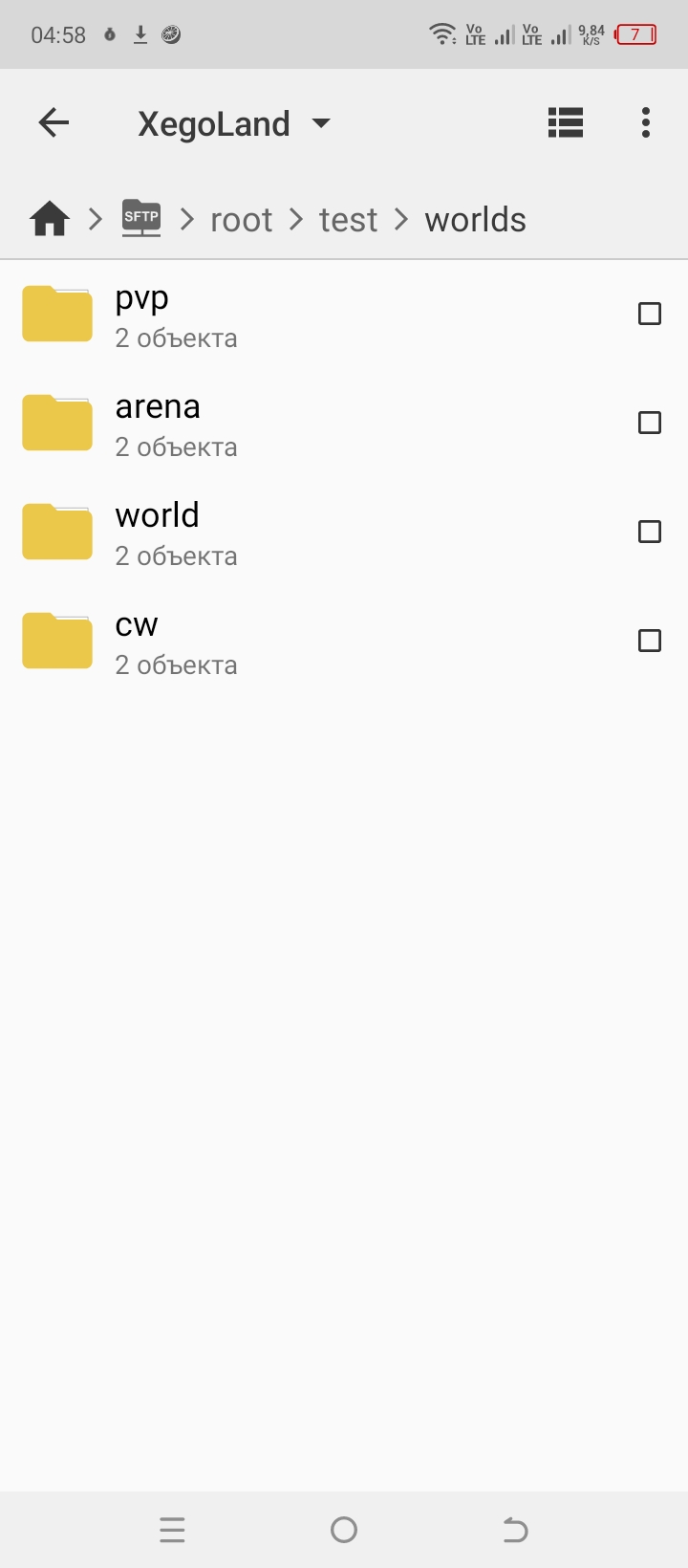688x1568 pixels.
Task: Go back using the app bar arrow
Action: (54, 122)
